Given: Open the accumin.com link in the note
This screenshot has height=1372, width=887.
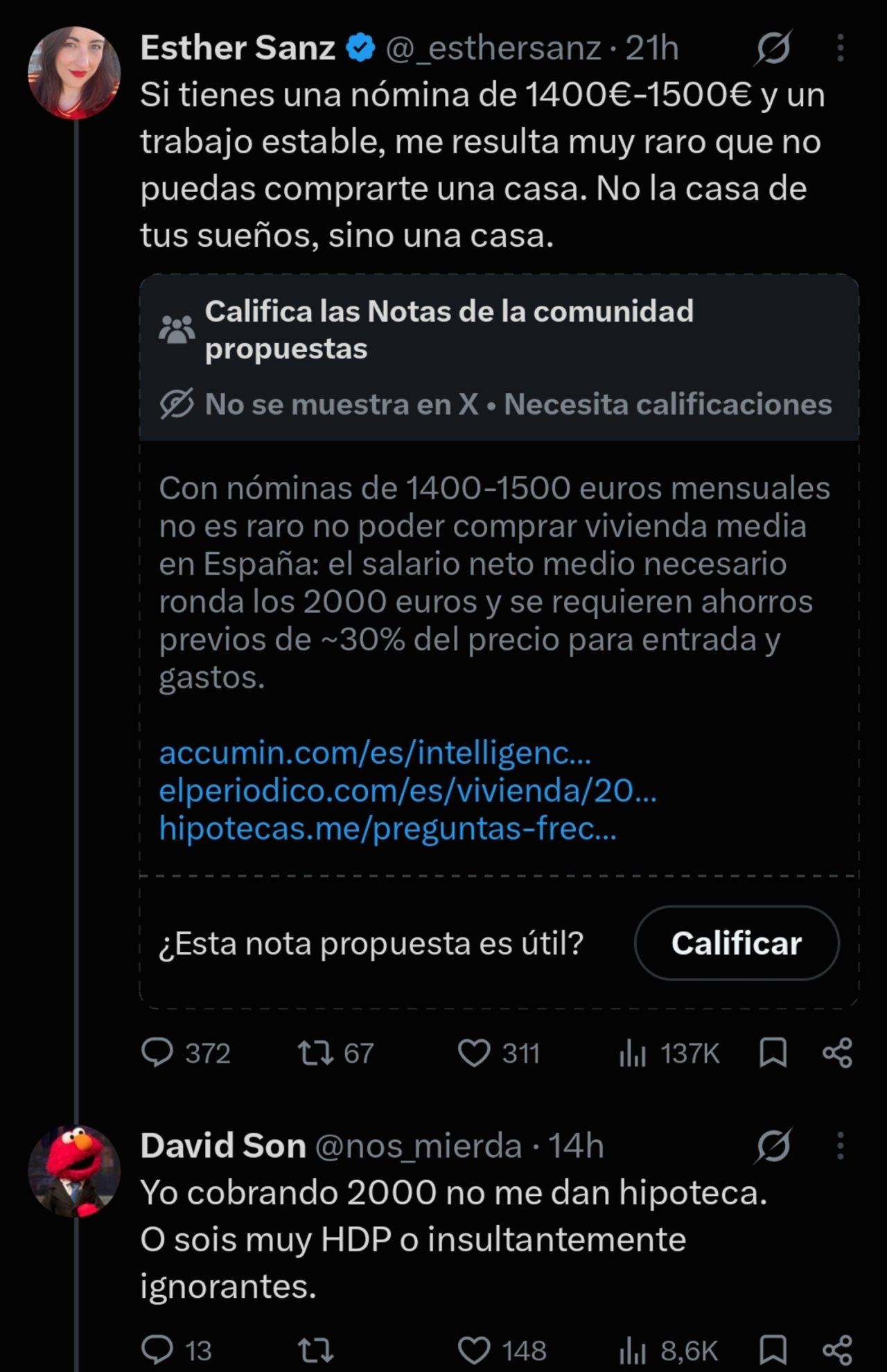Looking at the screenshot, I should [375, 752].
